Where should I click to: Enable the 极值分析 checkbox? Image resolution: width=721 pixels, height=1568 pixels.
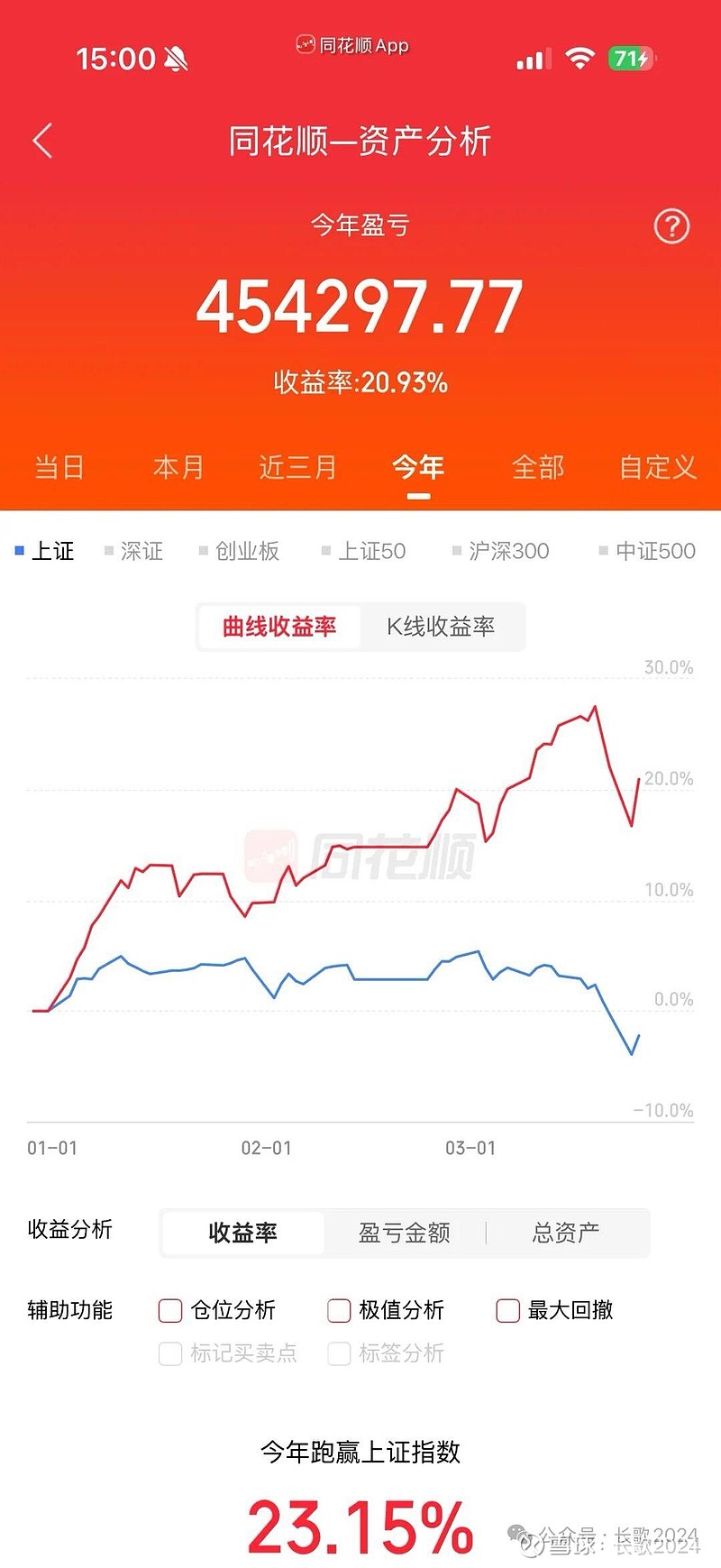point(338,1310)
